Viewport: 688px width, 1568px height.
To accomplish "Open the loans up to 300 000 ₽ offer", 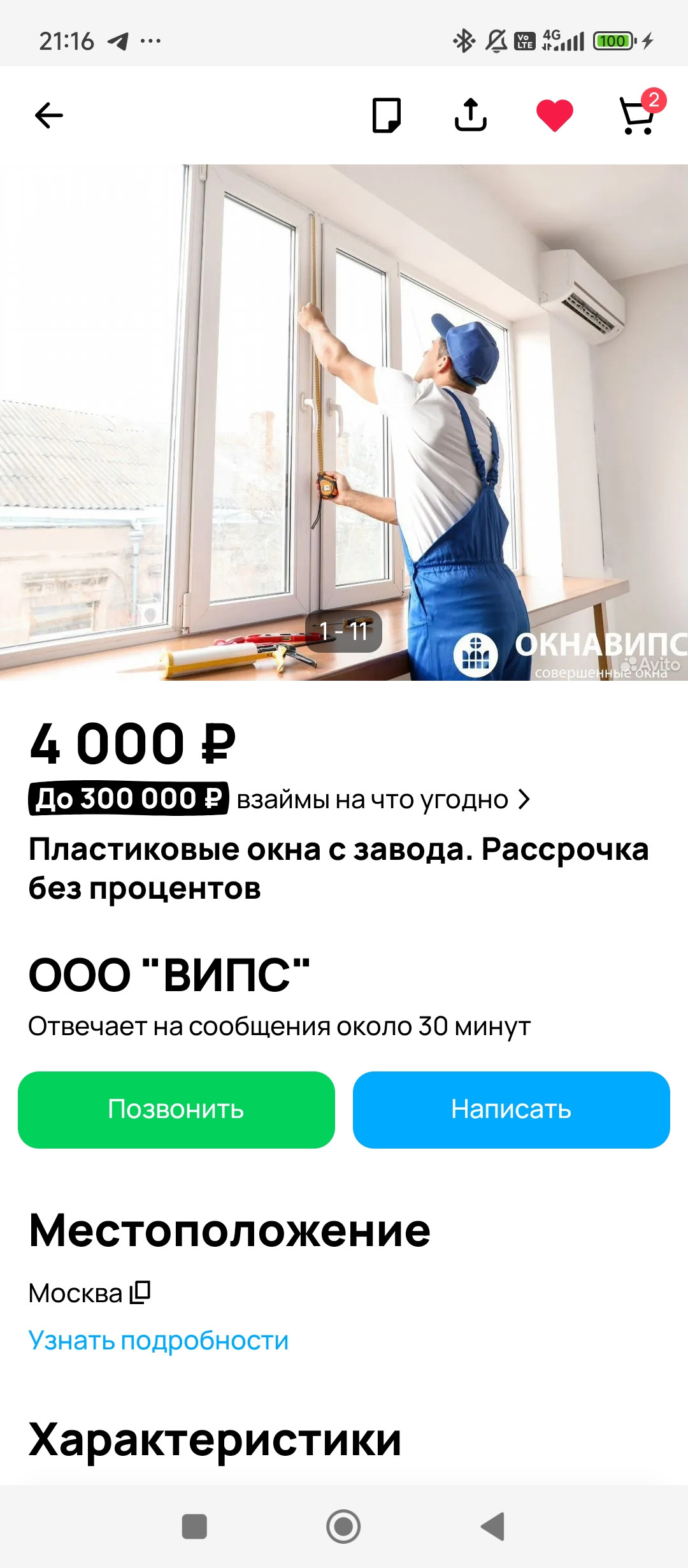I will coord(280,799).
